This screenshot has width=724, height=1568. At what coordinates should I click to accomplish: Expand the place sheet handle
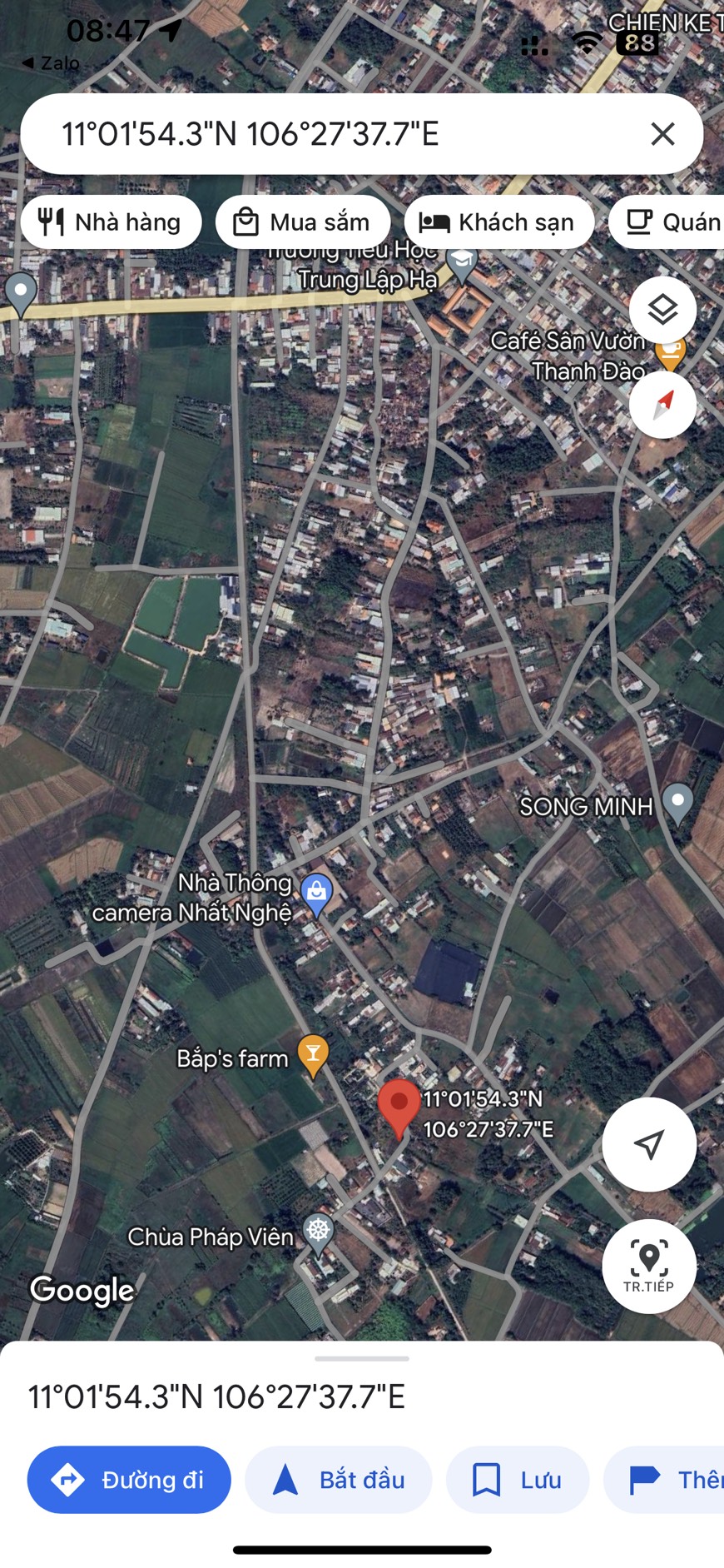(x=362, y=1358)
